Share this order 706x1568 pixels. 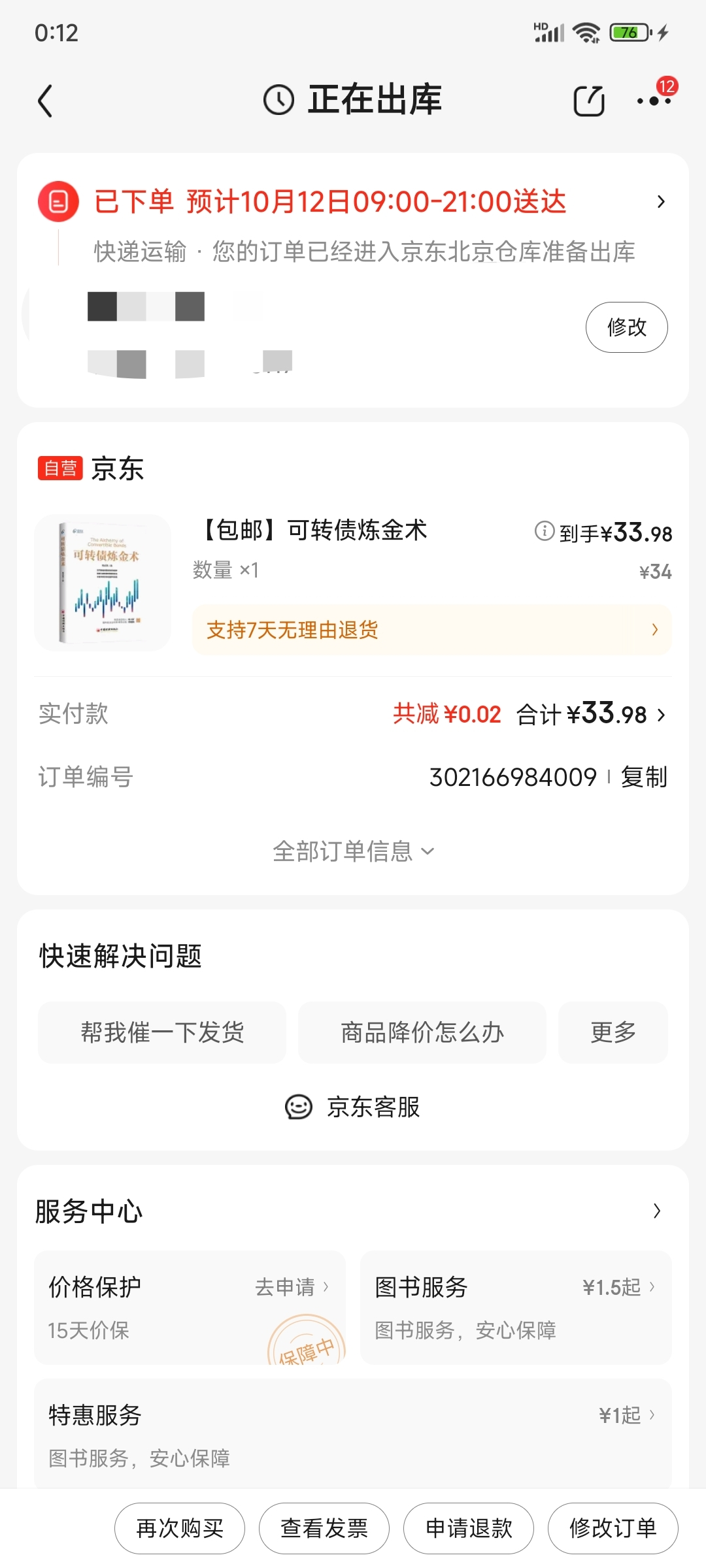(588, 101)
